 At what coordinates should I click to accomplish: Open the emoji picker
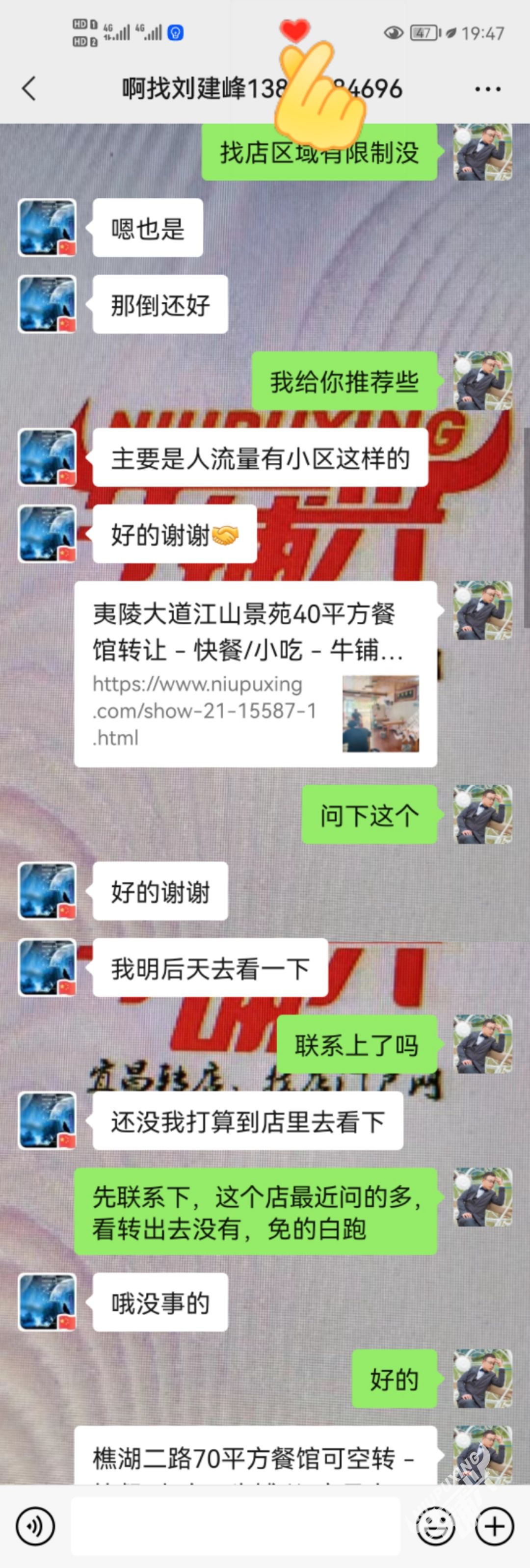435,1526
